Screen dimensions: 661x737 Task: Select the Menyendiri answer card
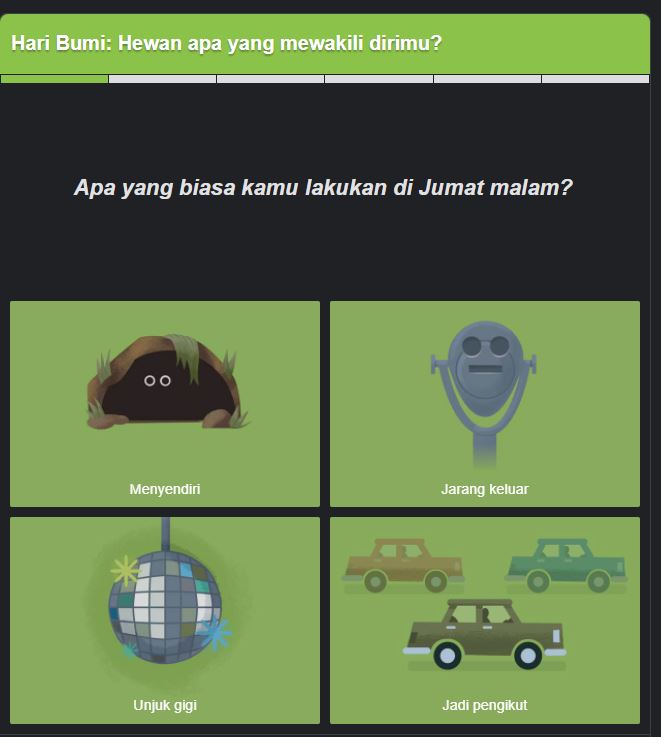click(165, 404)
